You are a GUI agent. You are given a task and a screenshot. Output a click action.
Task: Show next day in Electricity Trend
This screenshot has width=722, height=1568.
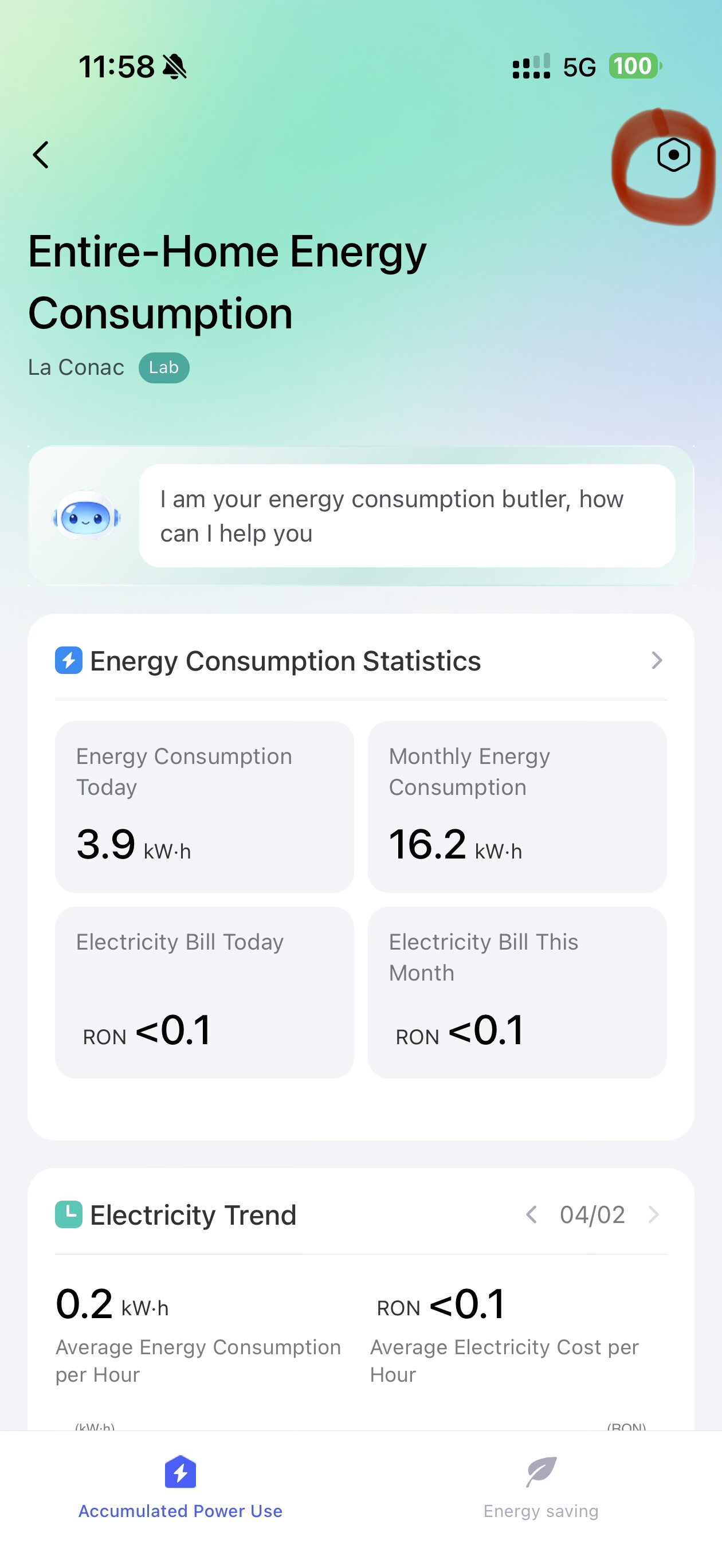(654, 1214)
